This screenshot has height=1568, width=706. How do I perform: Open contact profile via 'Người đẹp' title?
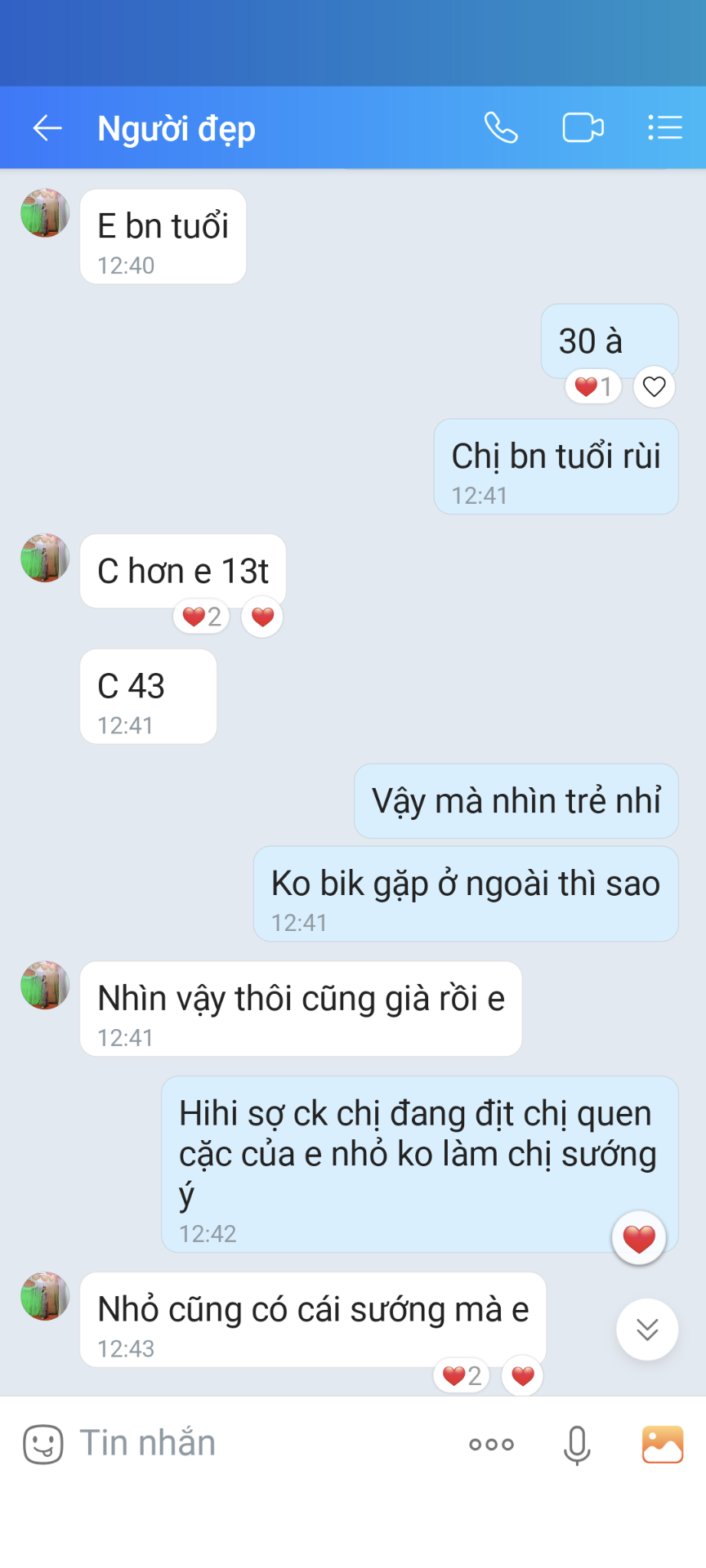pos(176,127)
